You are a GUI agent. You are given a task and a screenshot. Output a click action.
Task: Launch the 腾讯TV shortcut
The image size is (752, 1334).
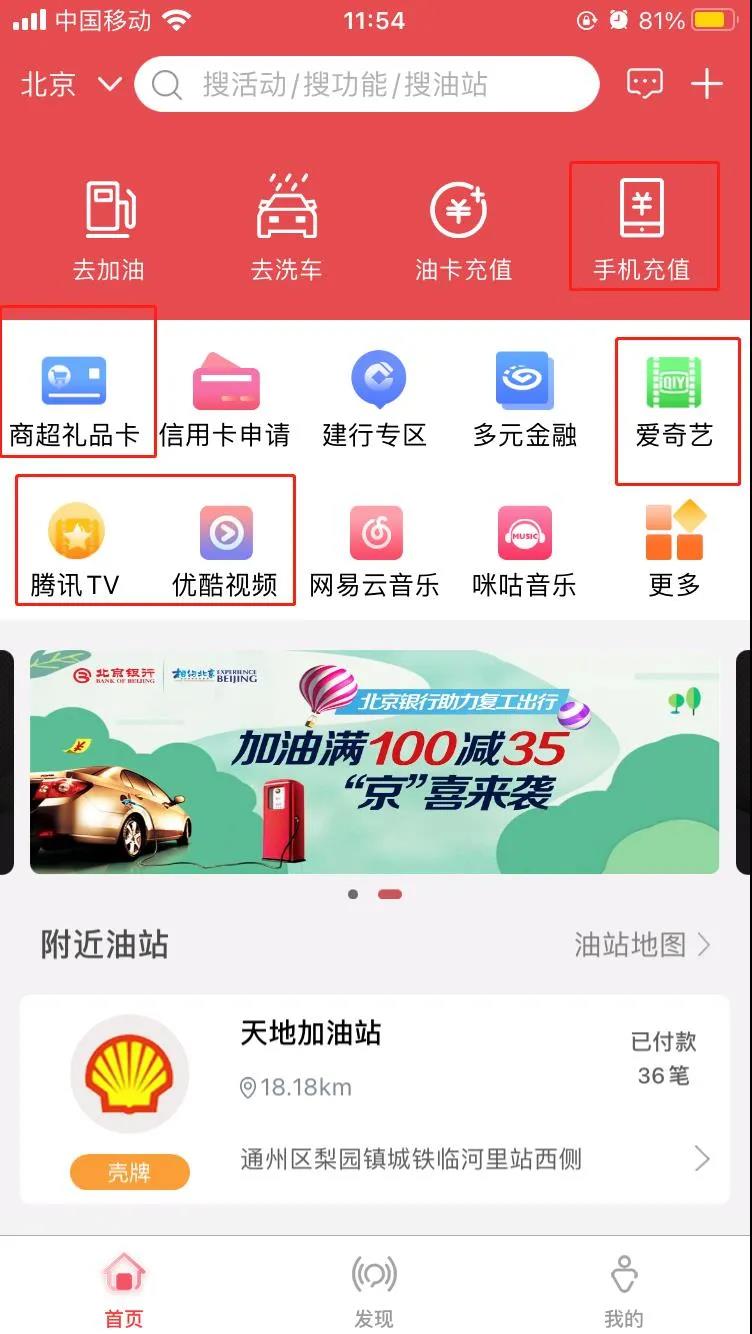pyautogui.click(x=75, y=550)
